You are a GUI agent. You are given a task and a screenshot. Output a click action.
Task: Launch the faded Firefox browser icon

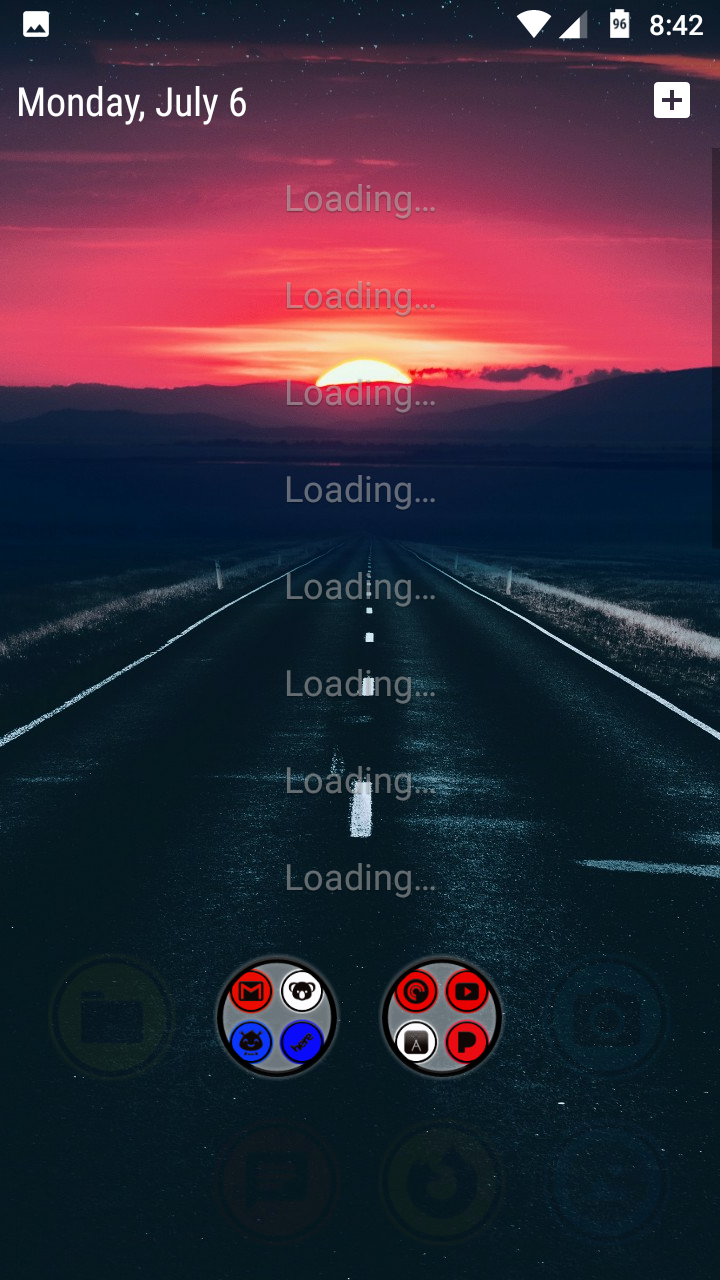(x=442, y=1182)
